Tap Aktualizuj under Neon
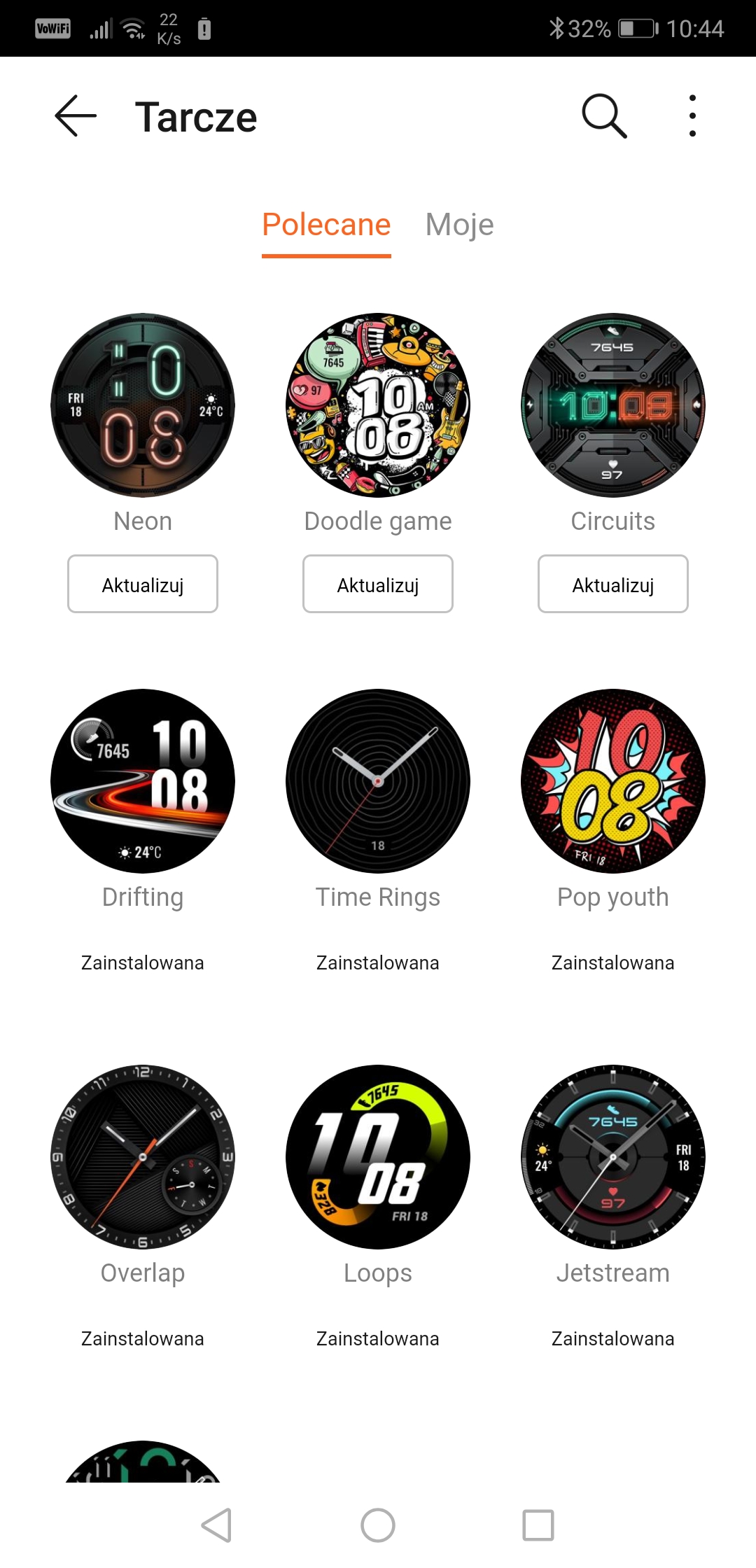This screenshot has width=756, height=1568. coord(143,584)
